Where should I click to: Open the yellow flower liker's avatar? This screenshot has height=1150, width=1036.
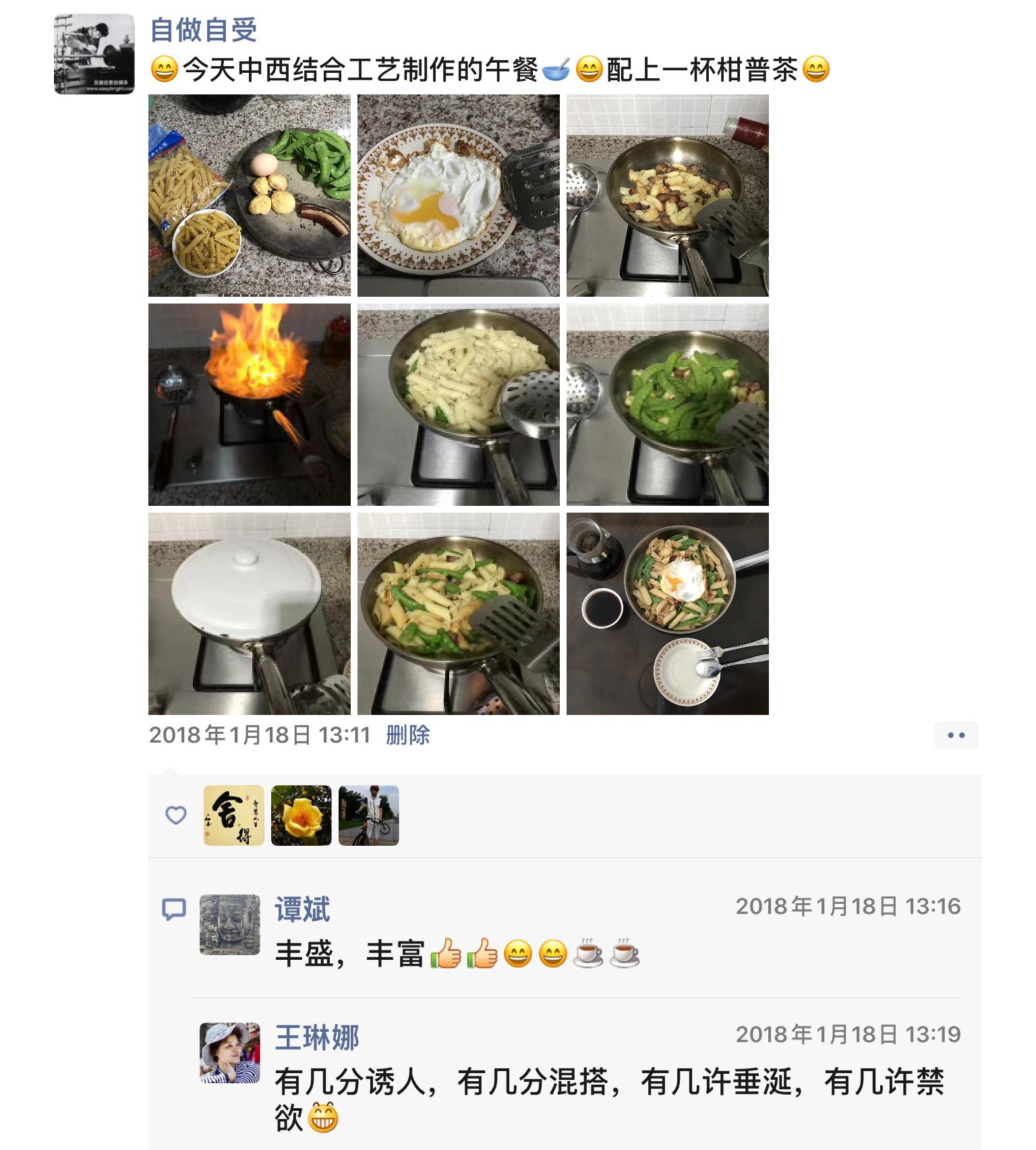tap(301, 815)
